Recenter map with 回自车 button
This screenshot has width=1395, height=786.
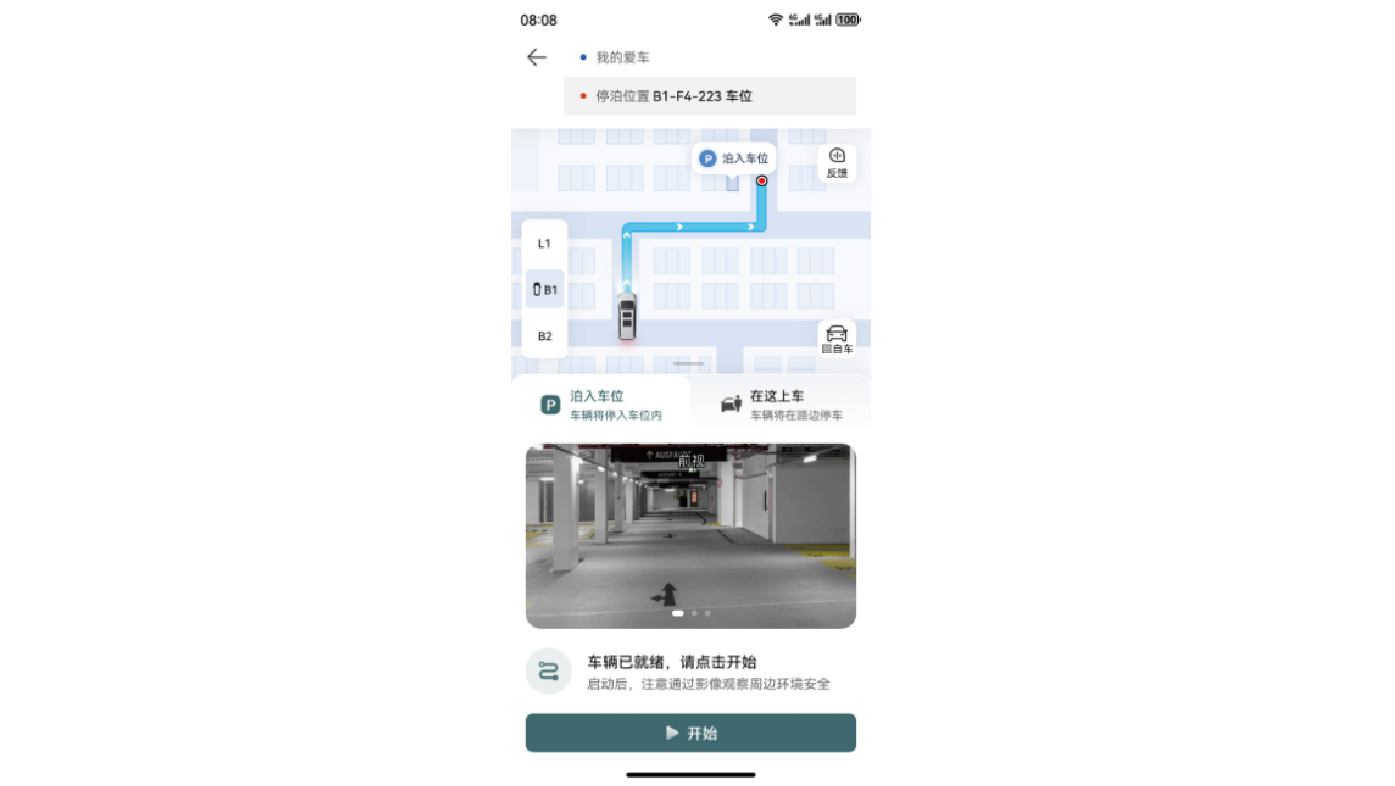click(836, 339)
